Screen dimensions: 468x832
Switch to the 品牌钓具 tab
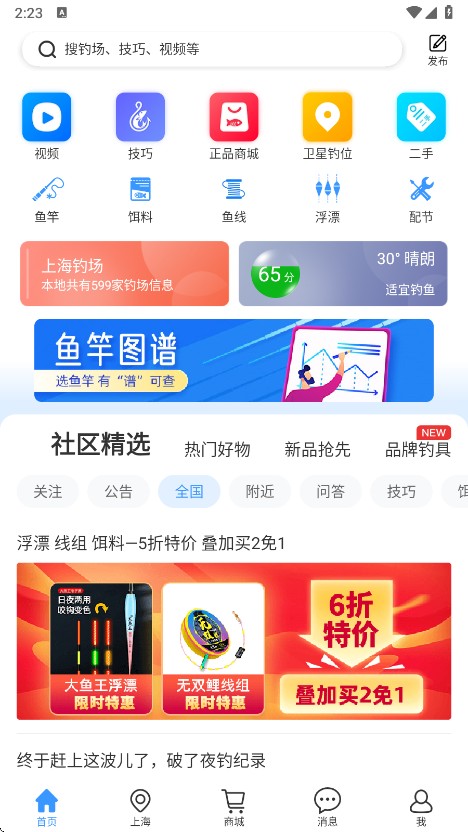coord(418,449)
